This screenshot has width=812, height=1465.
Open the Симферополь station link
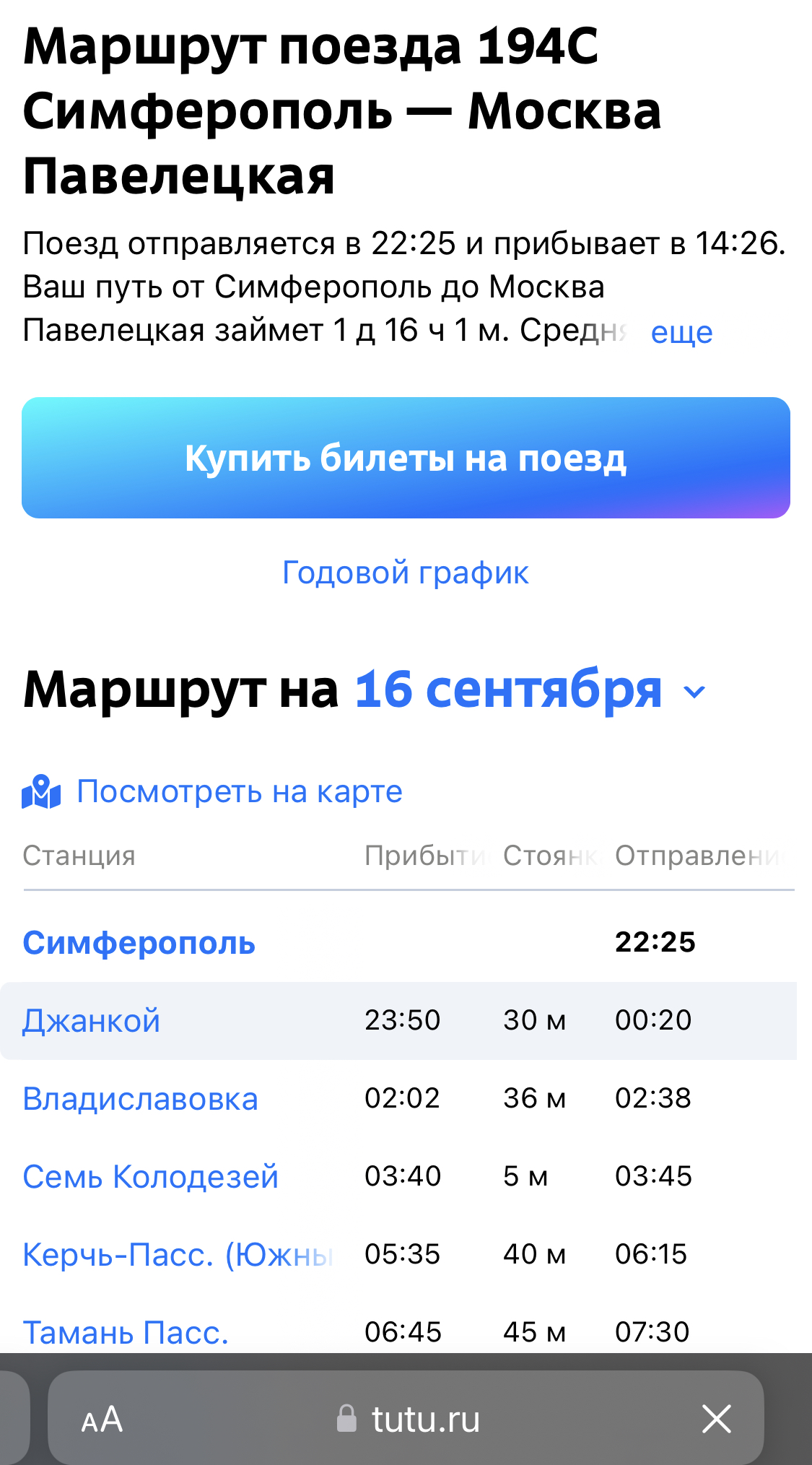139,943
